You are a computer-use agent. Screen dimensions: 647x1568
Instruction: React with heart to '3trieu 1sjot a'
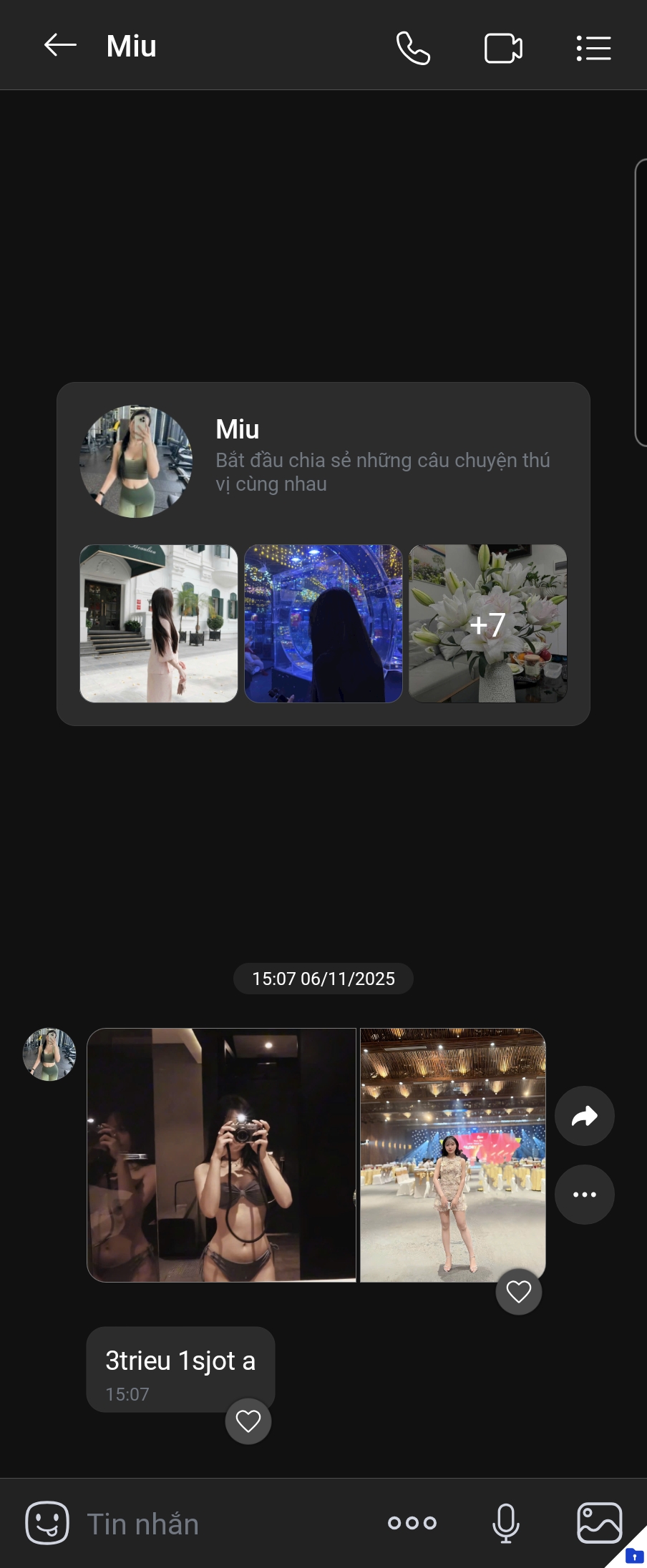pos(248,1421)
